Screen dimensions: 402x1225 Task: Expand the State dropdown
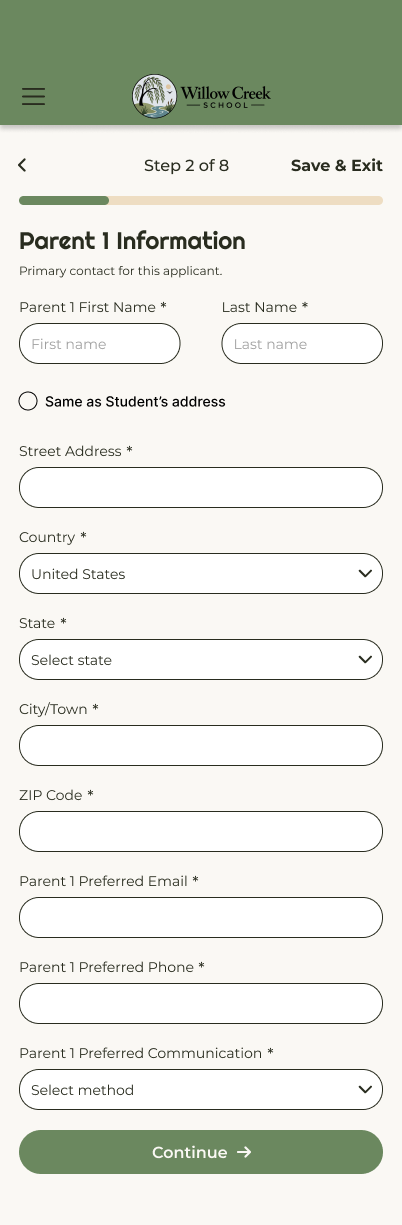pos(201,659)
